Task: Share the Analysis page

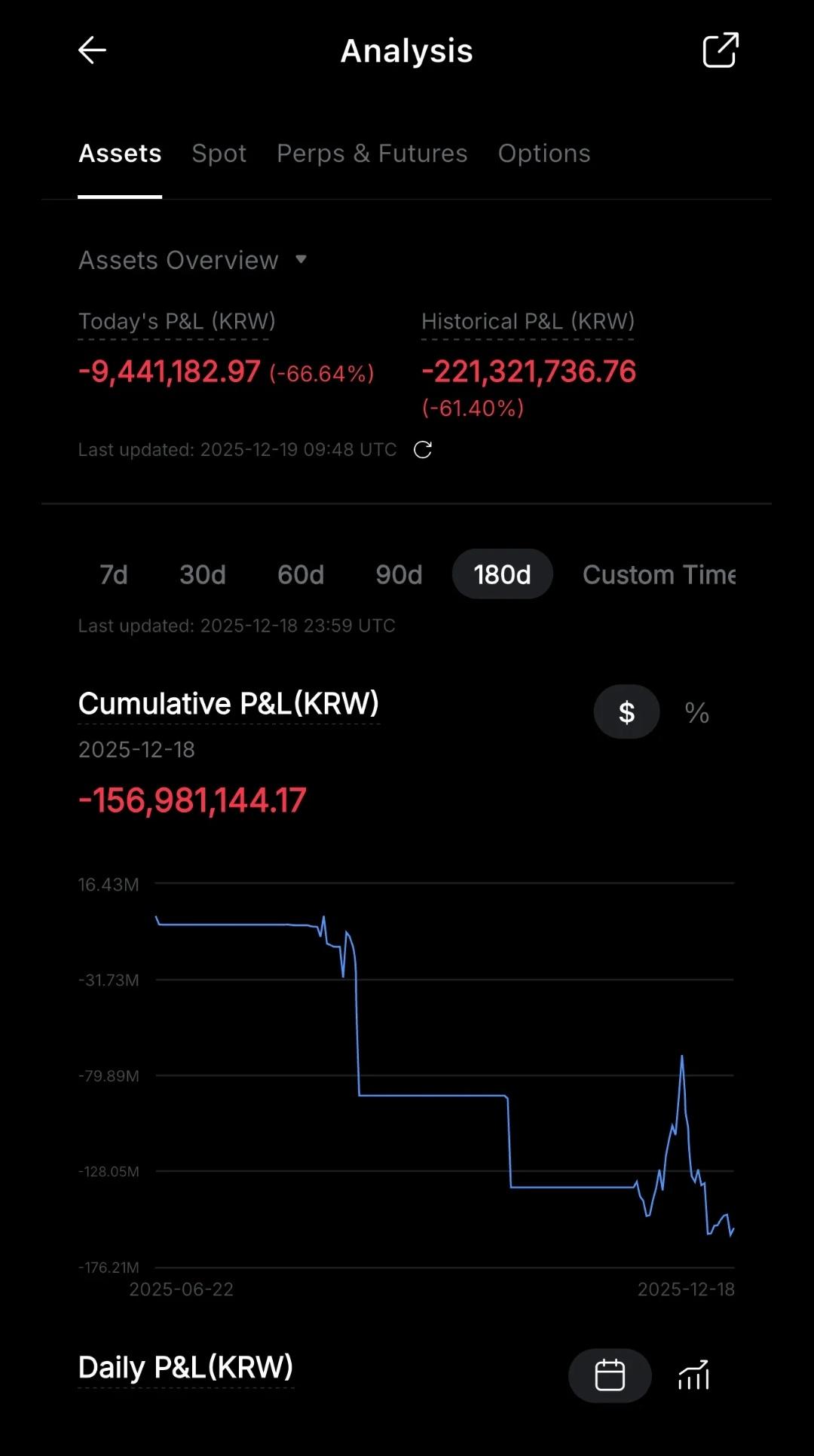Action: [x=720, y=50]
